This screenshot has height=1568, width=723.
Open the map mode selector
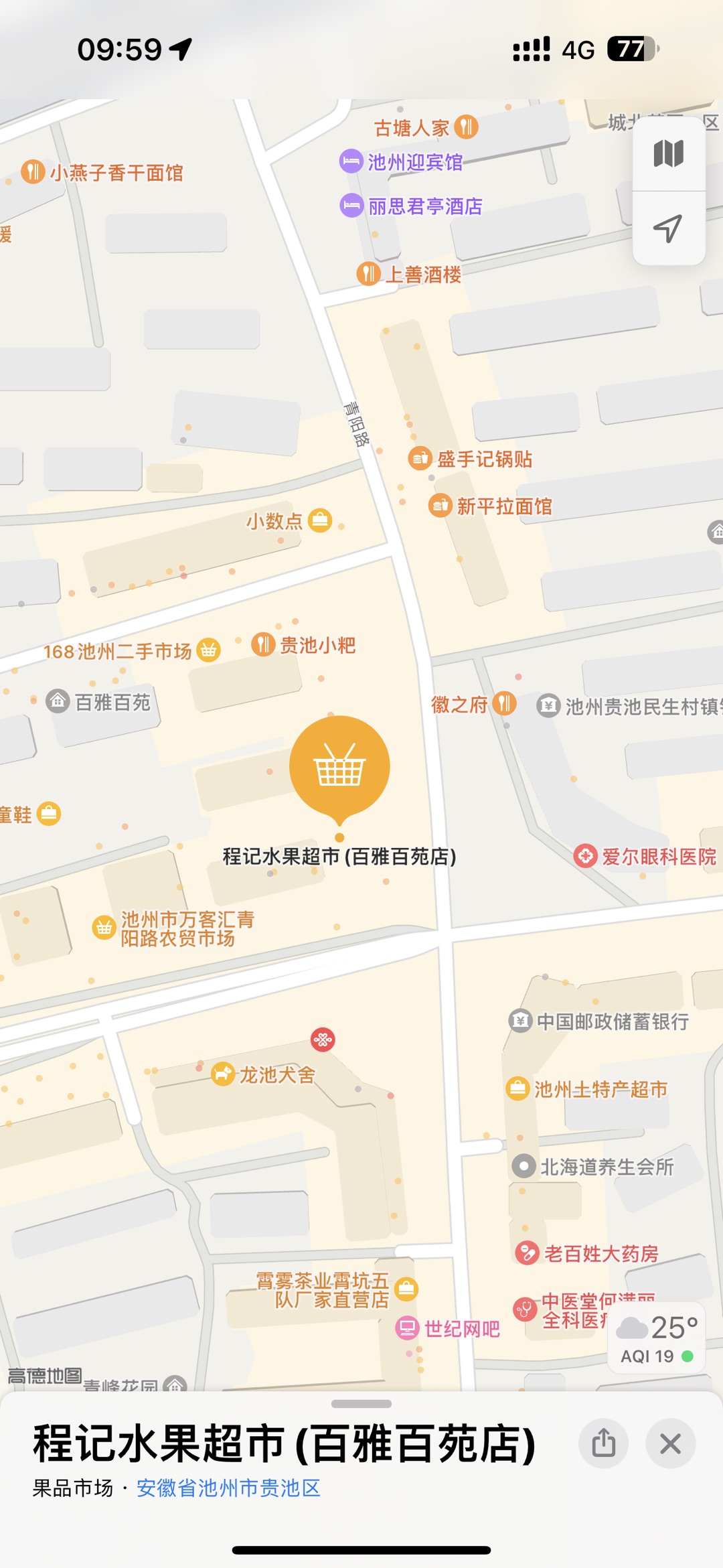click(668, 154)
